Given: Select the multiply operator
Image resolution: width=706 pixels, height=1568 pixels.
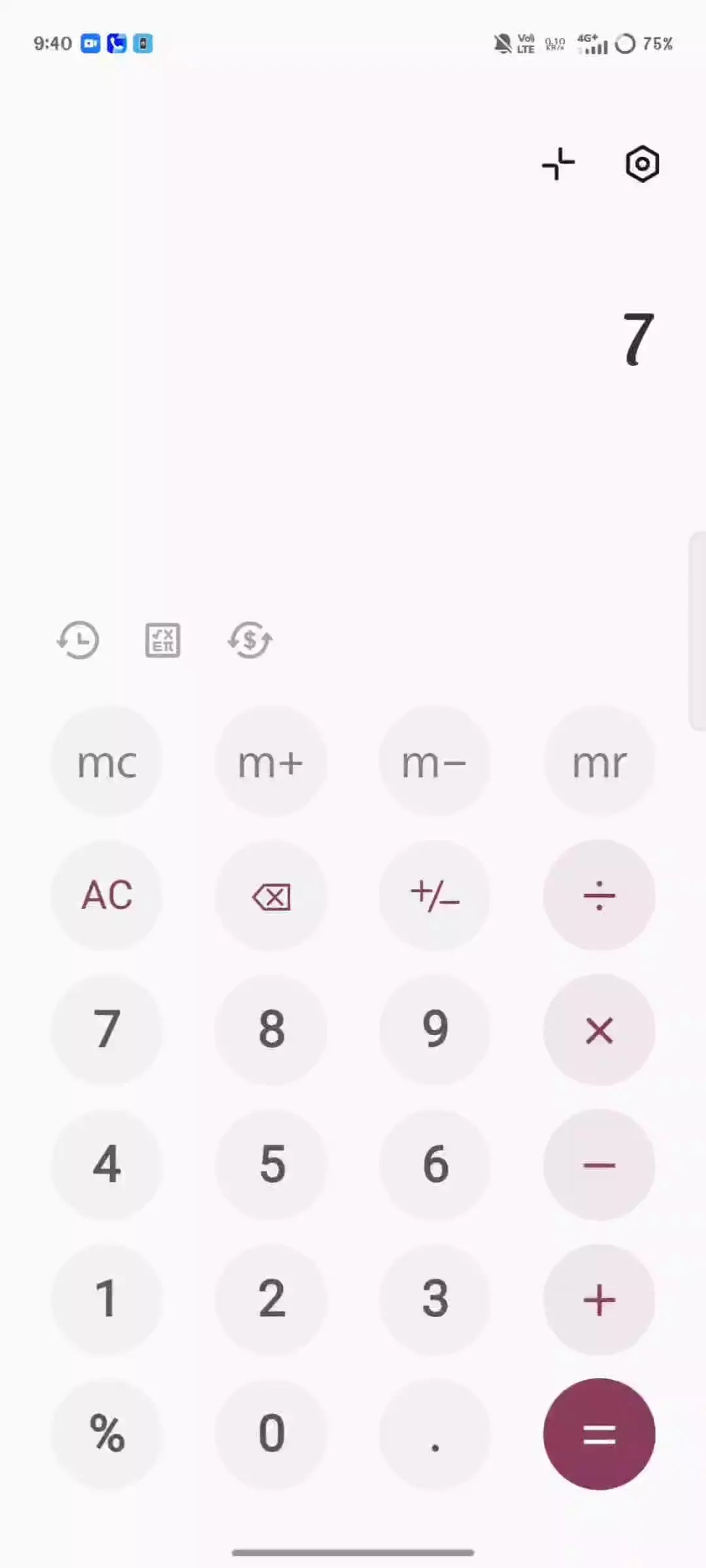Looking at the screenshot, I should [x=599, y=1030].
